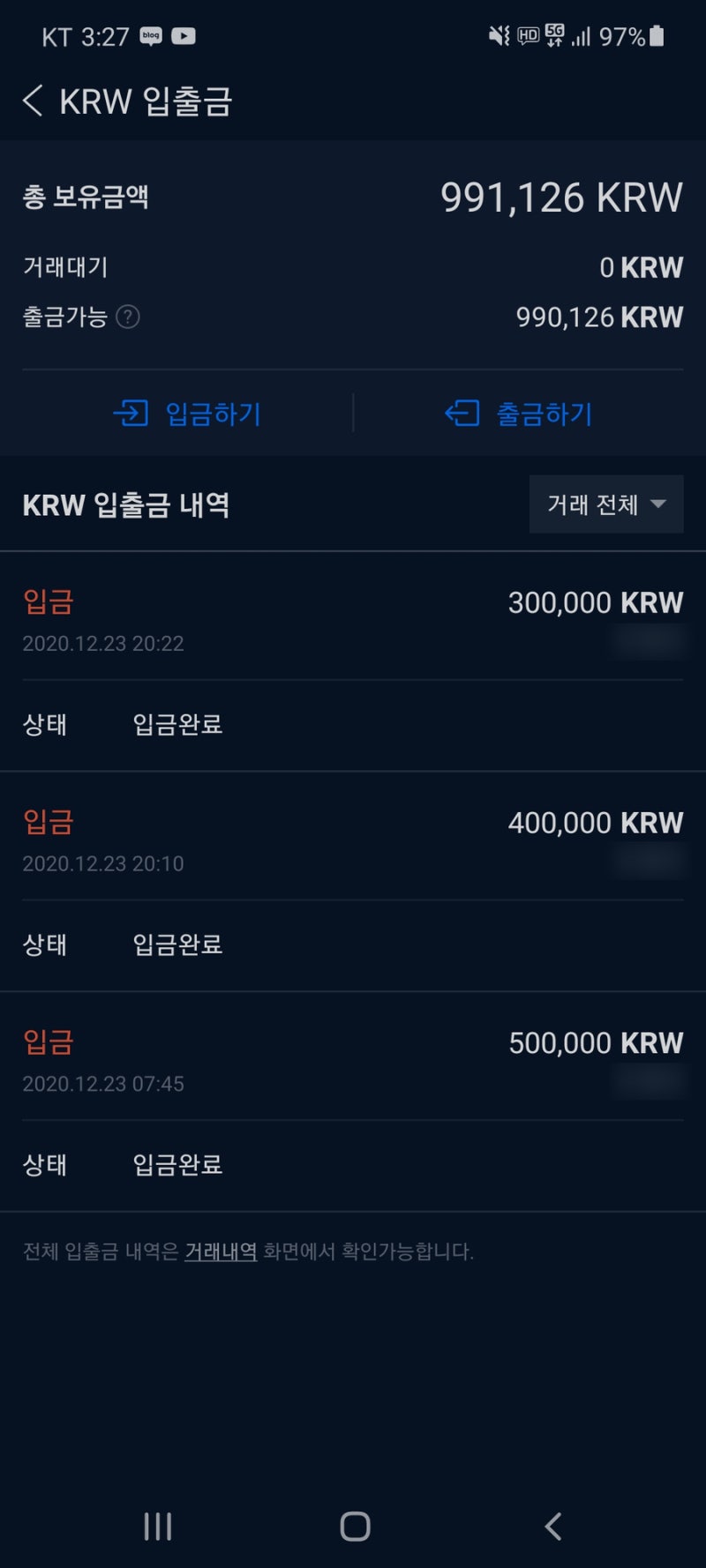Open the YouTube icon in the status bar
Image resolution: width=706 pixels, height=1568 pixels.
[x=183, y=36]
